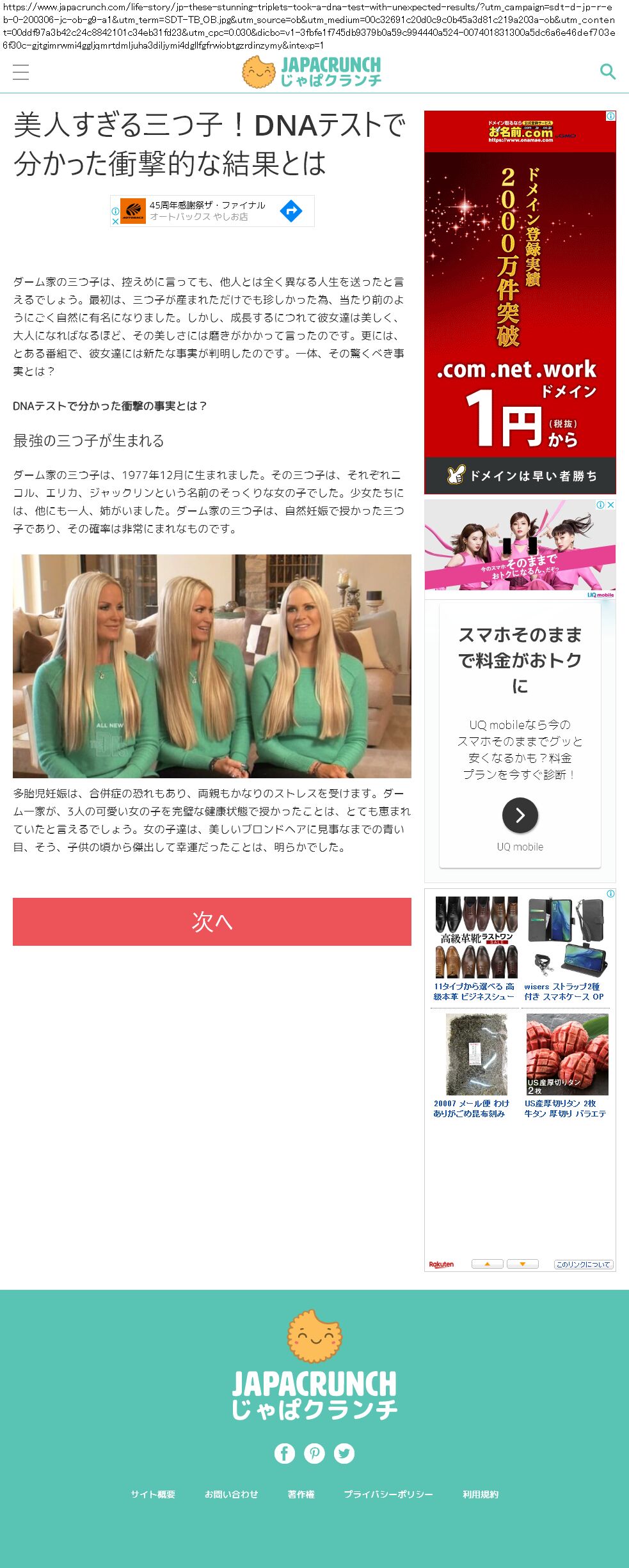Open the 高級革靴 business shoes product
The width and height of the screenshot is (629, 1568).
[476, 948]
